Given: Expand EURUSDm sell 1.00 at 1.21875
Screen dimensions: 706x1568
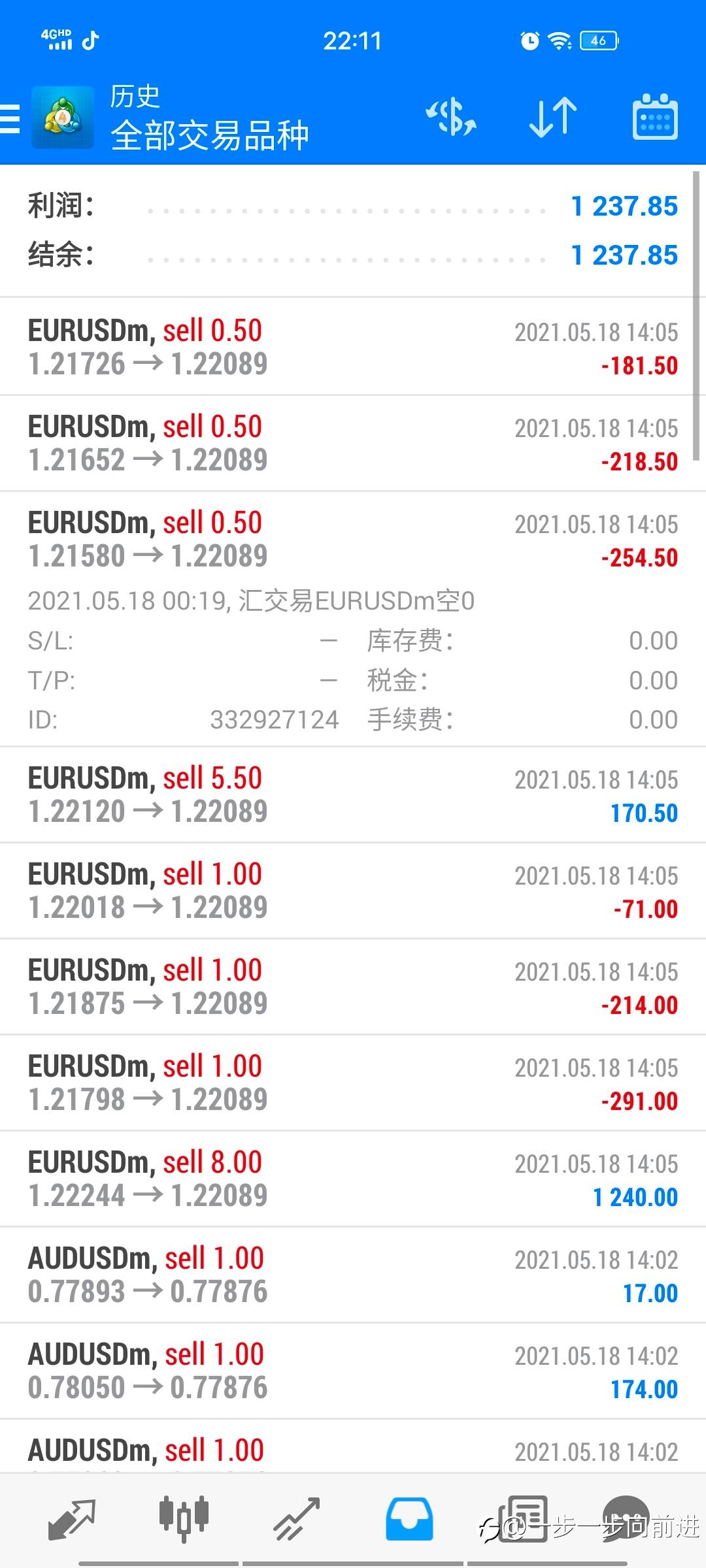Looking at the screenshot, I should (x=353, y=987).
